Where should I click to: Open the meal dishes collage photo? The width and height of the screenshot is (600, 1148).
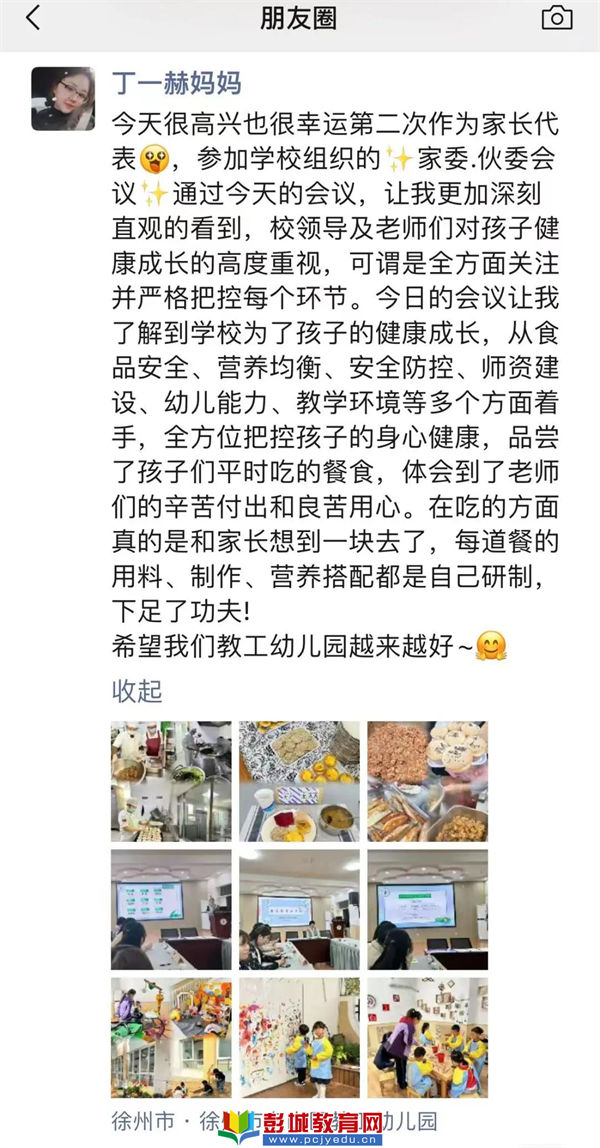point(427,781)
